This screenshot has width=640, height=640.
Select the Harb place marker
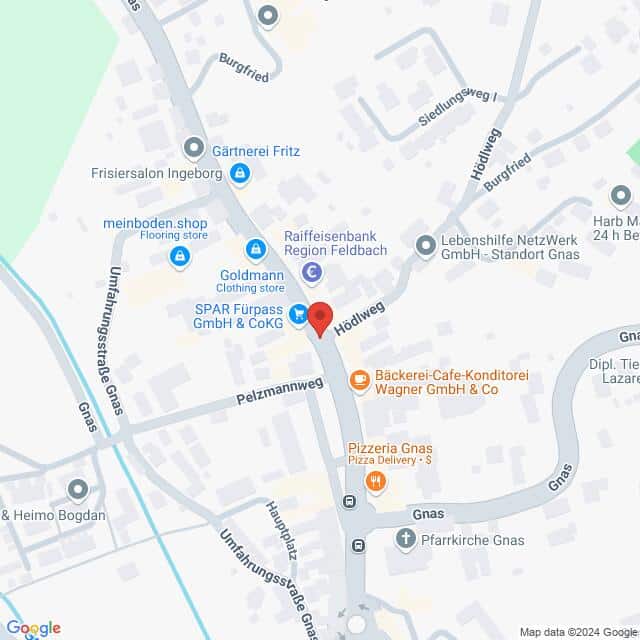click(621, 196)
